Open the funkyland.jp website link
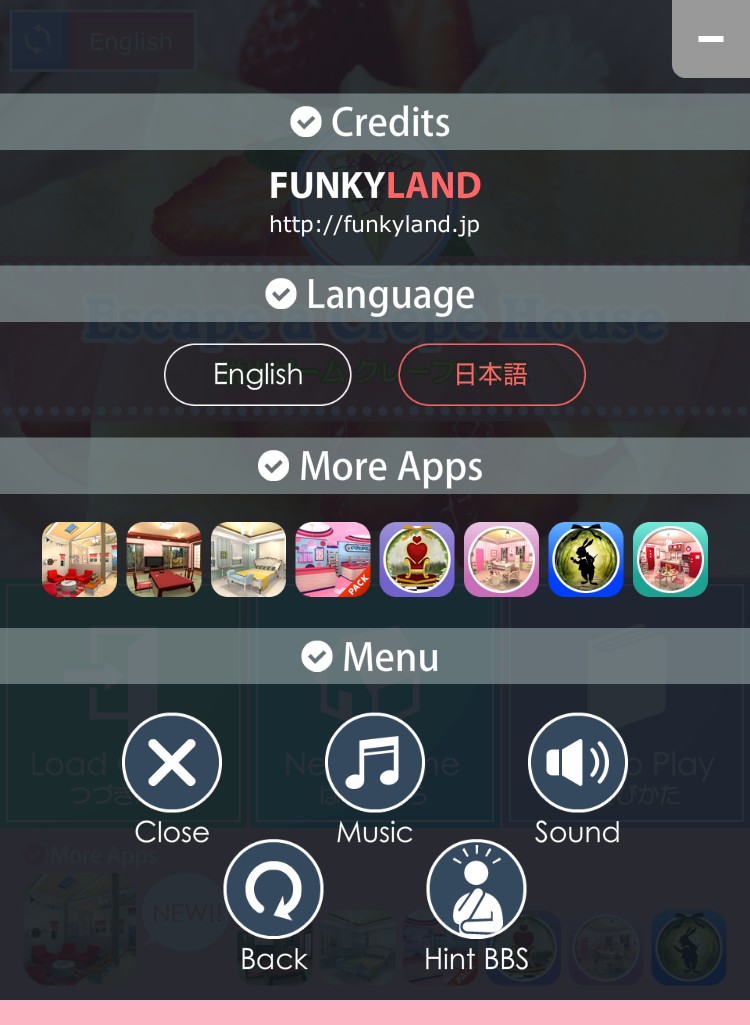This screenshot has width=750, height=1025. tap(375, 225)
